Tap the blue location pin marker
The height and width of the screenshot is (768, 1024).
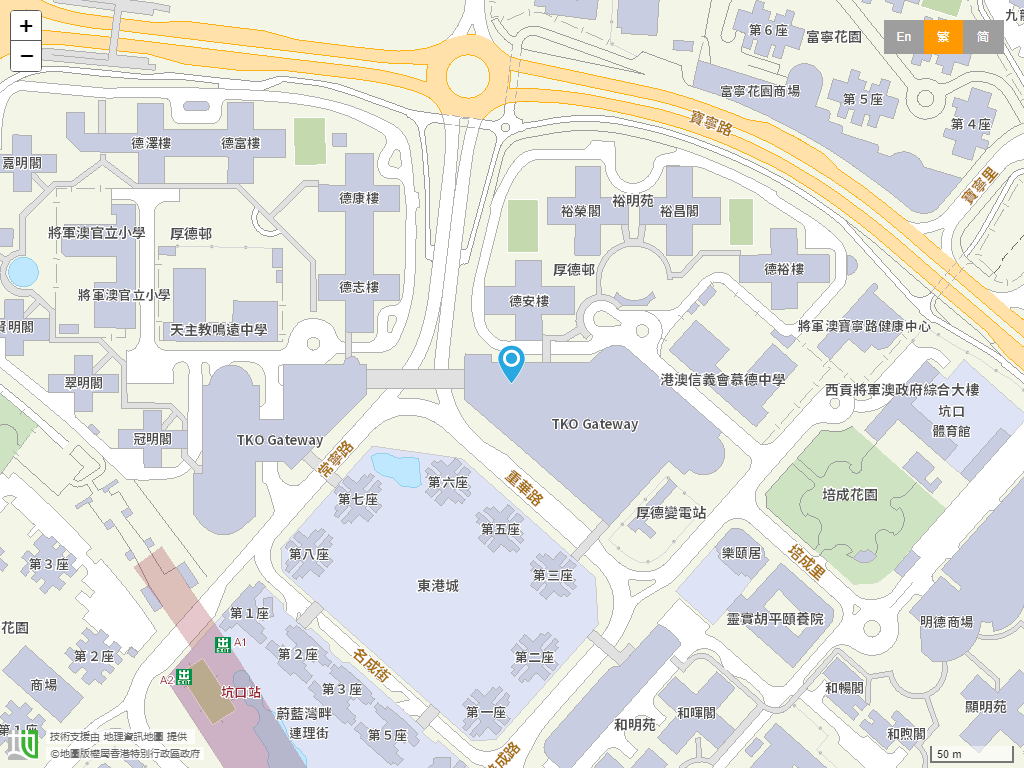(x=511, y=362)
